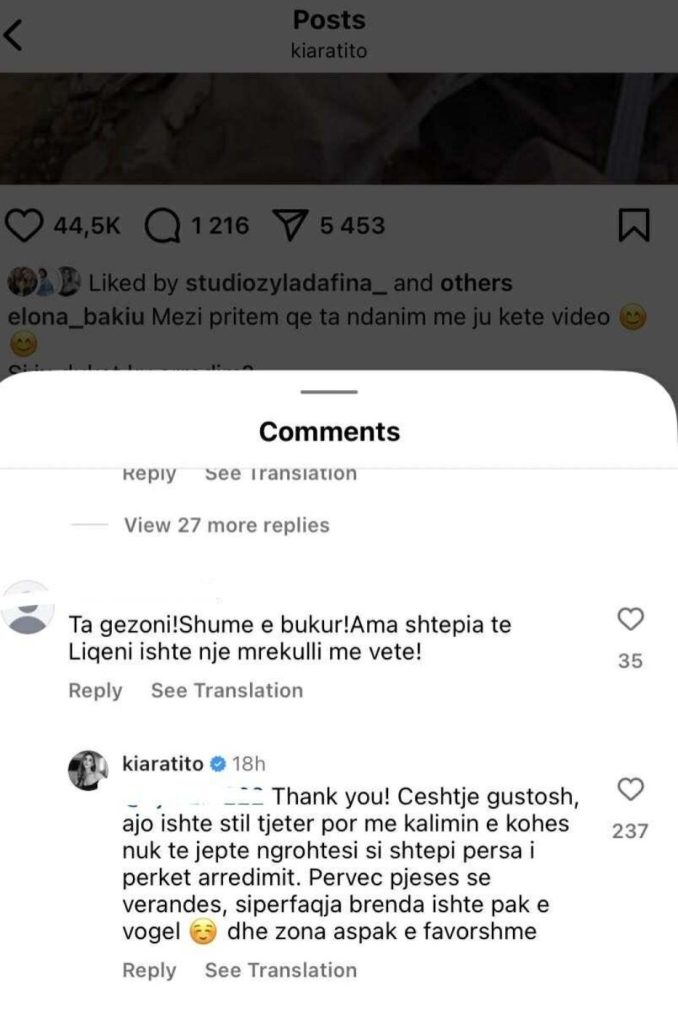Bookmark this post

633,225
